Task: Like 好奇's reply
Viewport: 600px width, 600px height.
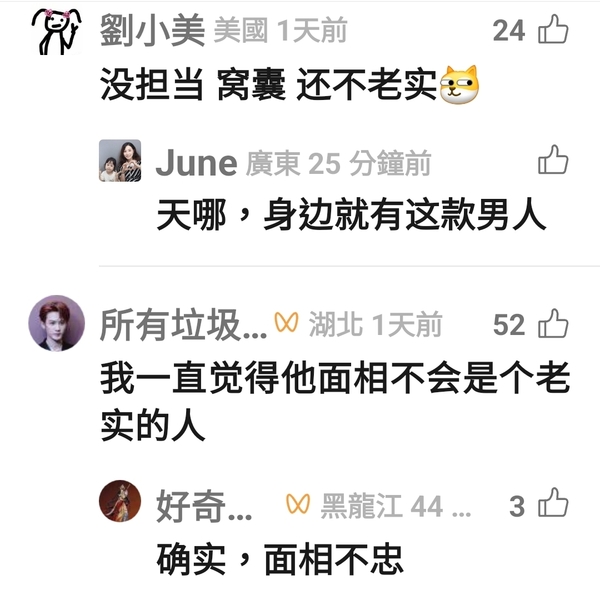Action: pos(553,505)
